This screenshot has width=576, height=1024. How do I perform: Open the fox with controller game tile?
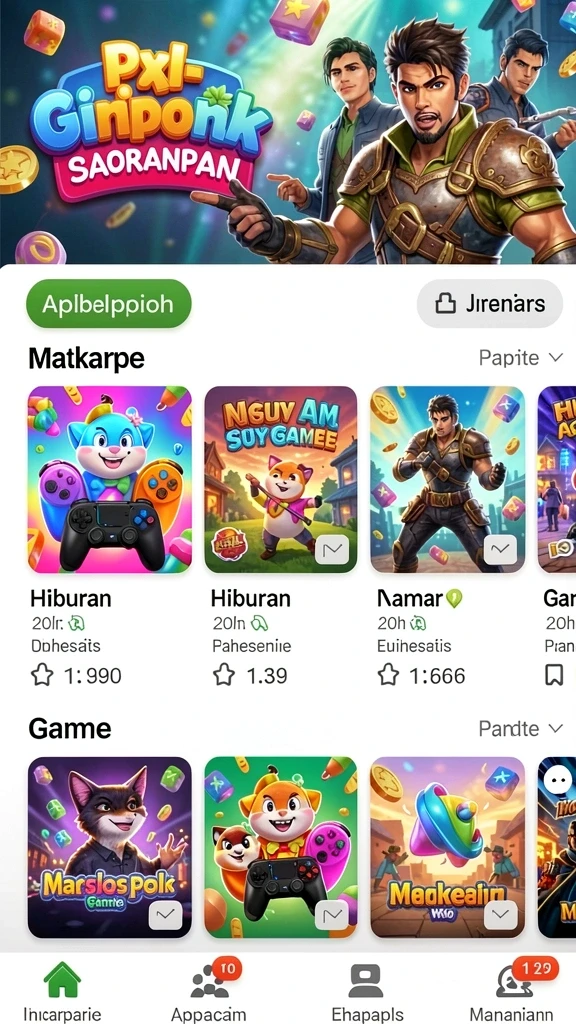coord(281,848)
